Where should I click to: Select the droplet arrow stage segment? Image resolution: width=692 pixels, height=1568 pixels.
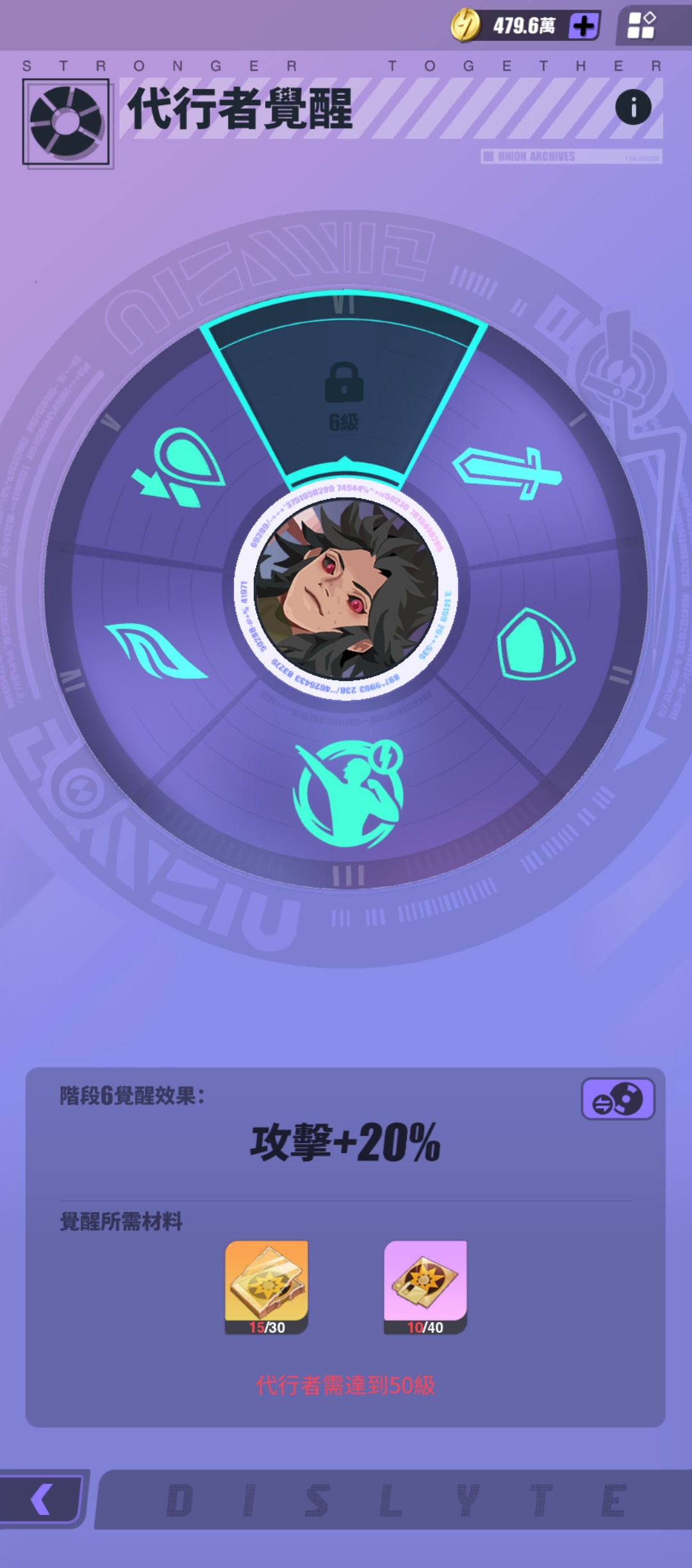(177, 467)
